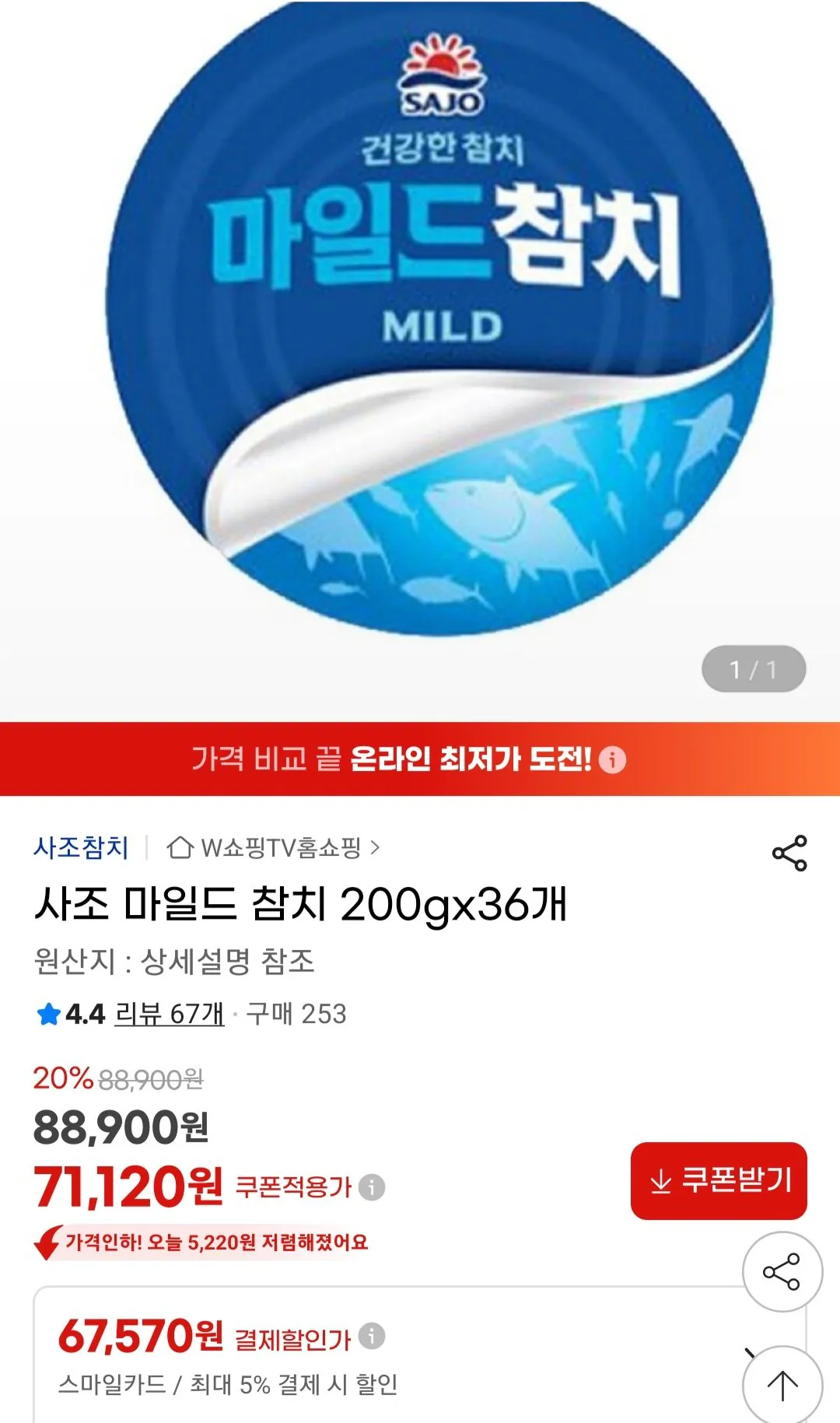Click the blue star rating icon
The height and width of the screenshot is (1423, 840).
[49, 1013]
